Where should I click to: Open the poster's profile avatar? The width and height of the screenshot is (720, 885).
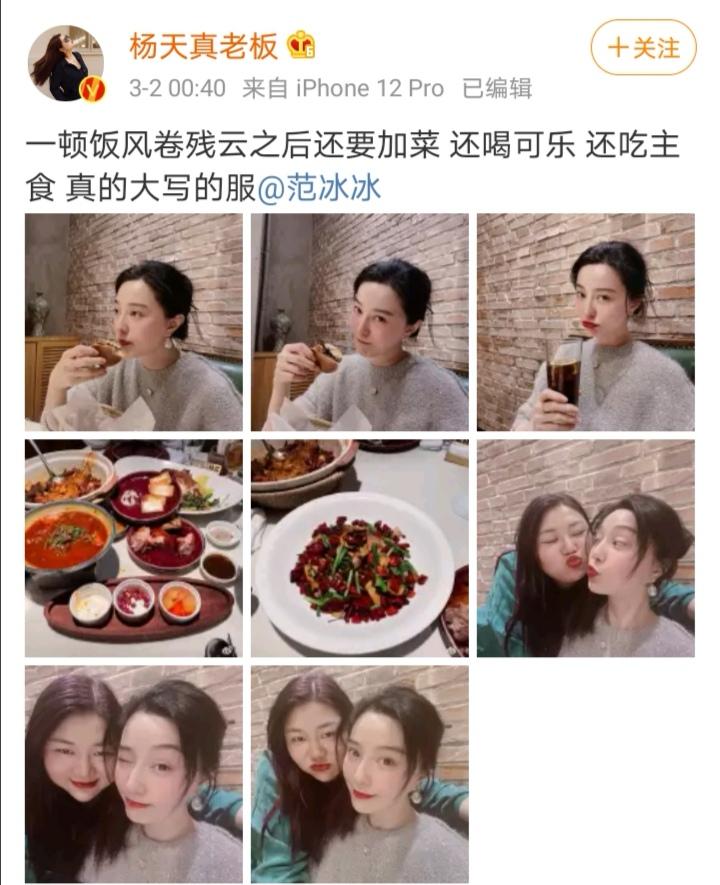(x=66, y=64)
